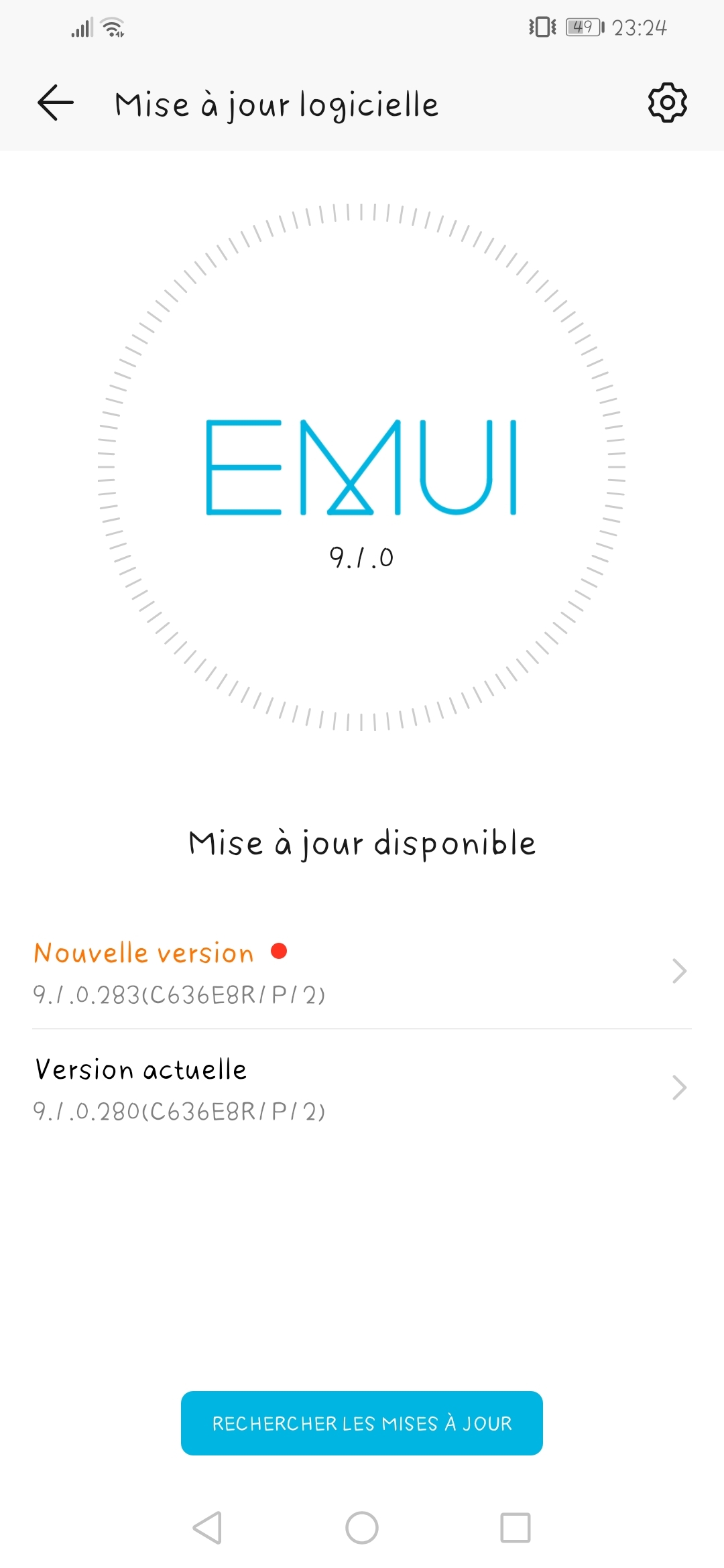
Task: Tap the red notification dot next to Nouvelle version
Action: tap(278, 951)
